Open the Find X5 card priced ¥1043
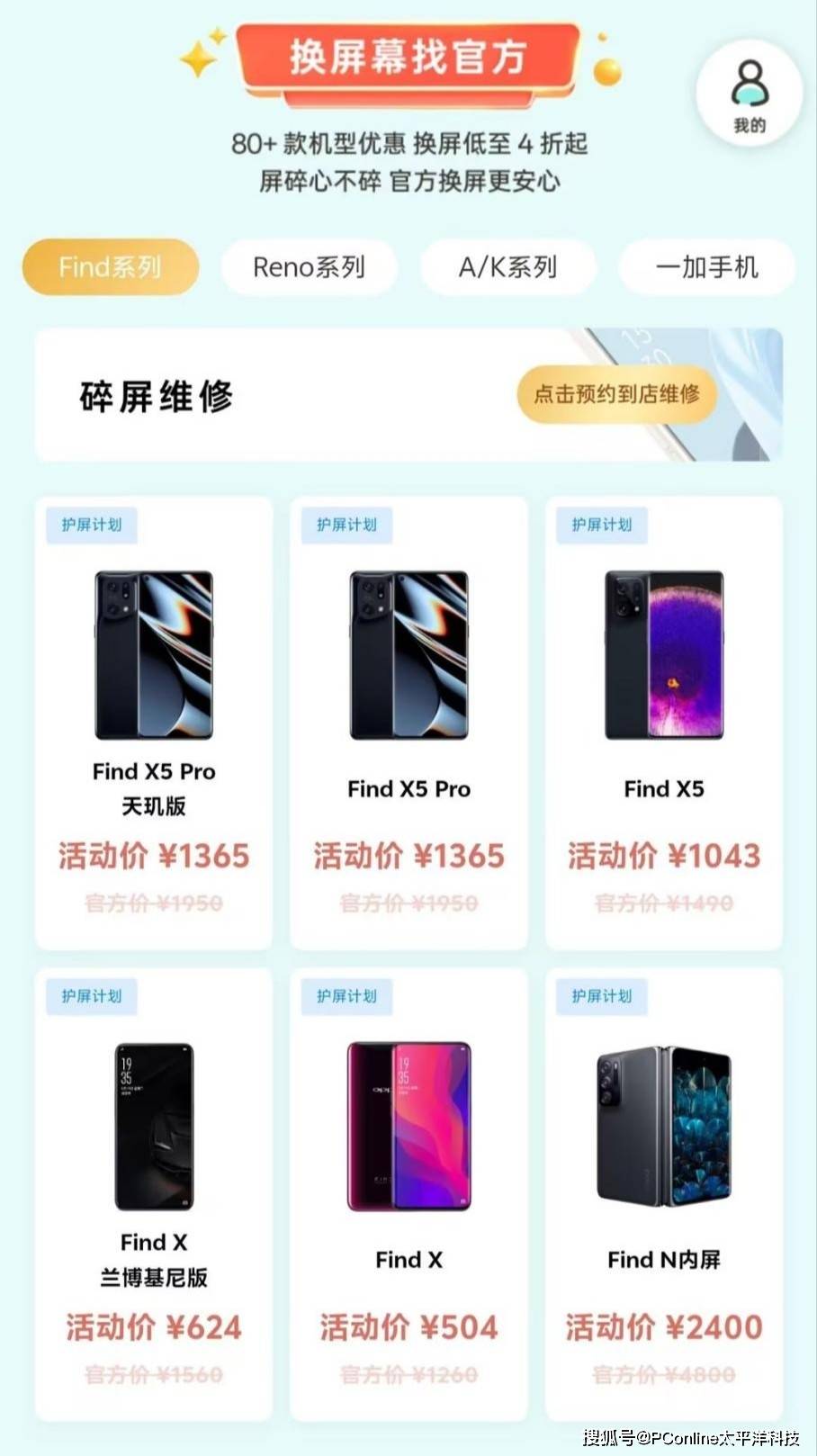This screenshot has height=1456, width=817. coord(664,723)
